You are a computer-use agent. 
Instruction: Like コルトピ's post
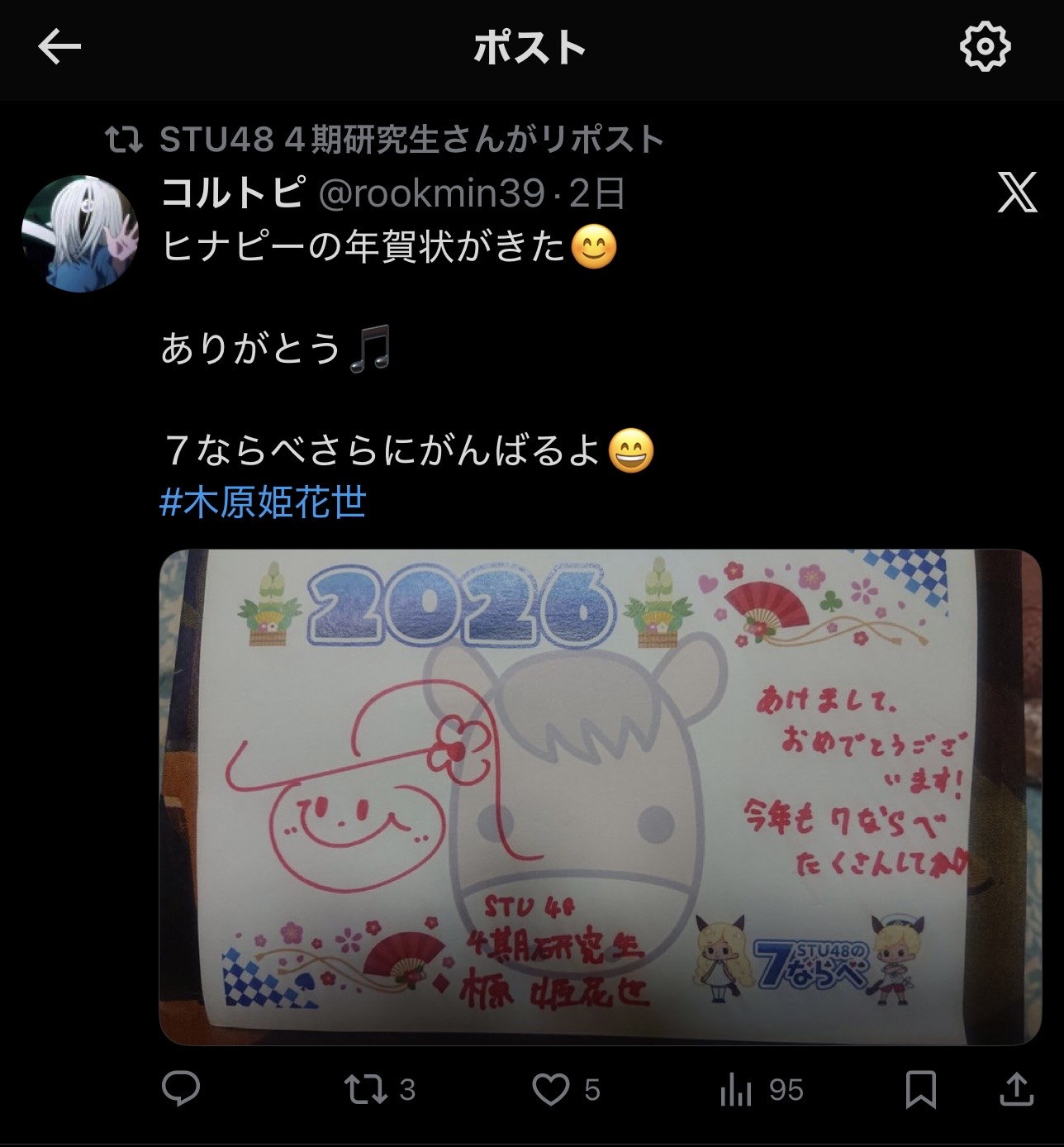pos(551,1089)
